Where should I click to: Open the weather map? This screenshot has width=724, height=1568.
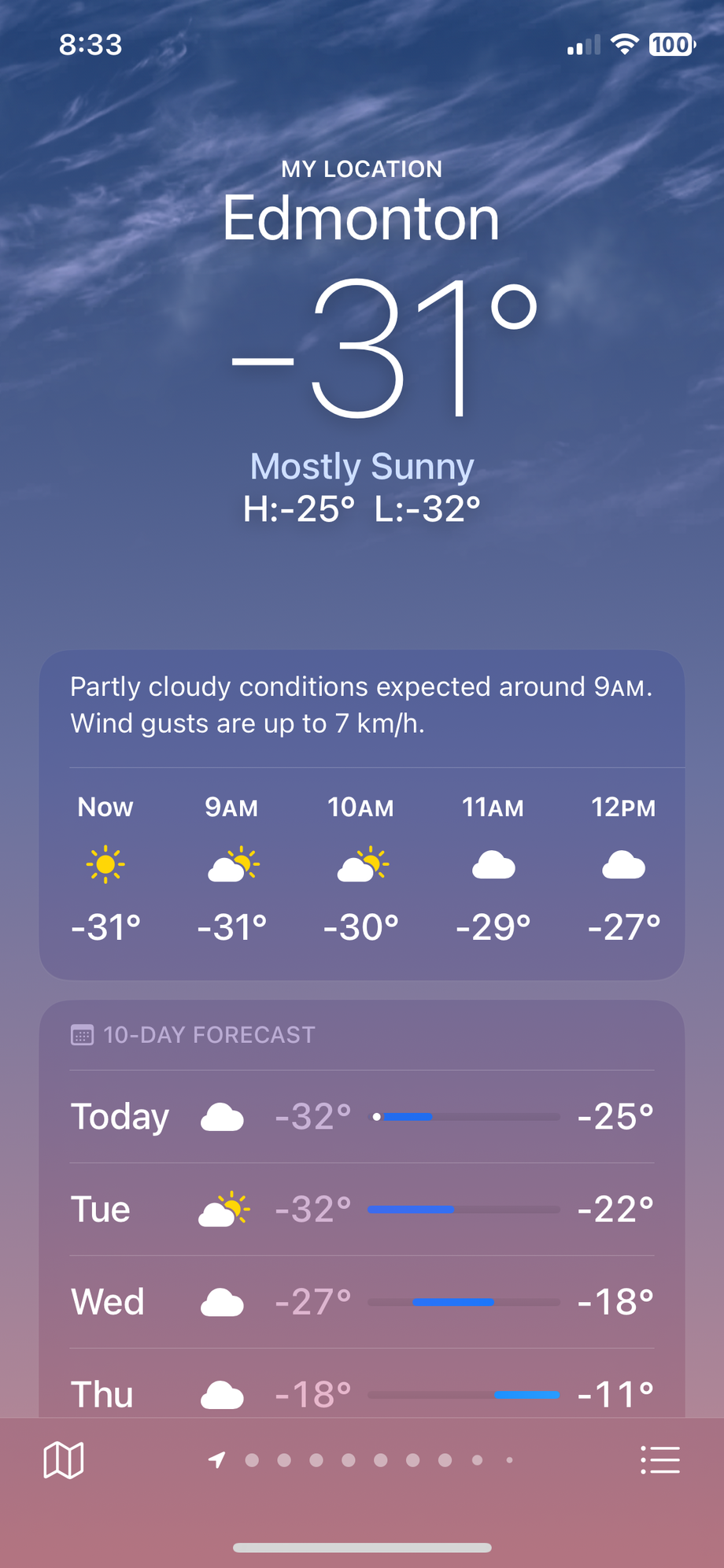coord(64,1461)
